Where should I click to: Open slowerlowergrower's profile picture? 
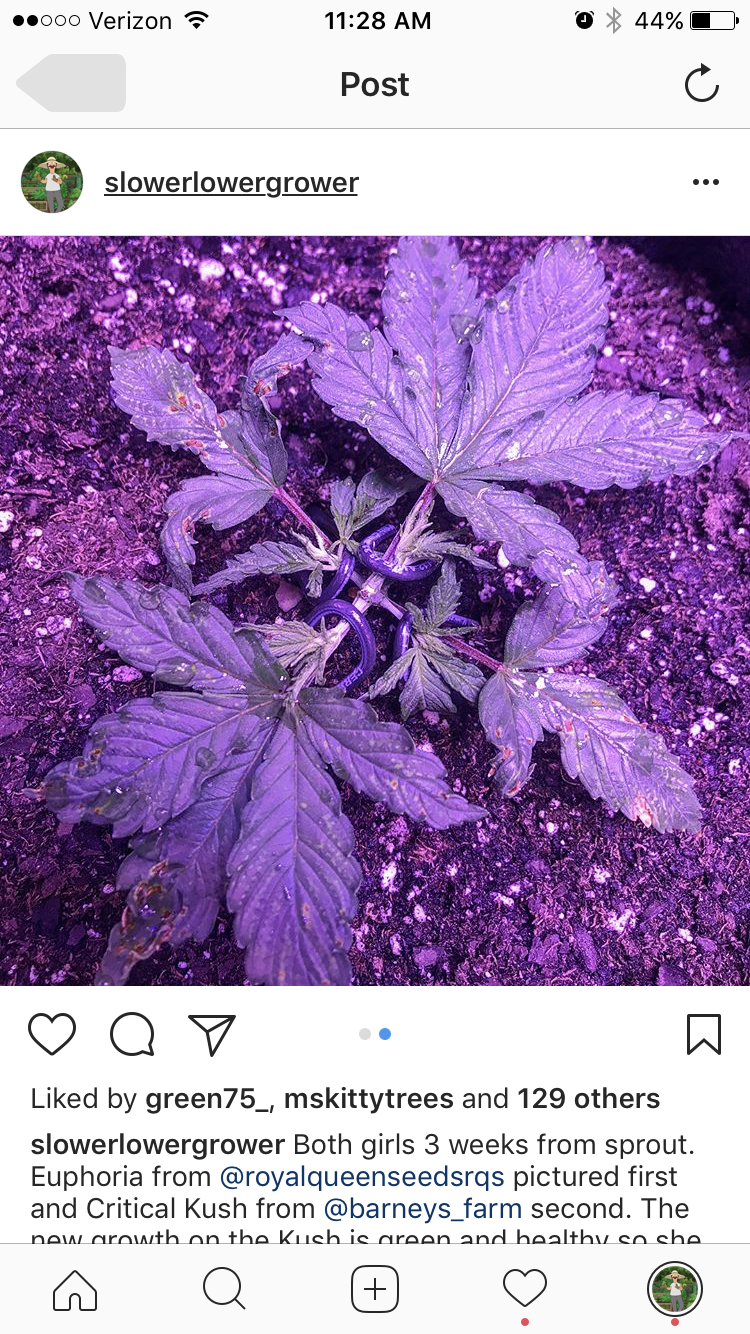click(x=52, y=182)
